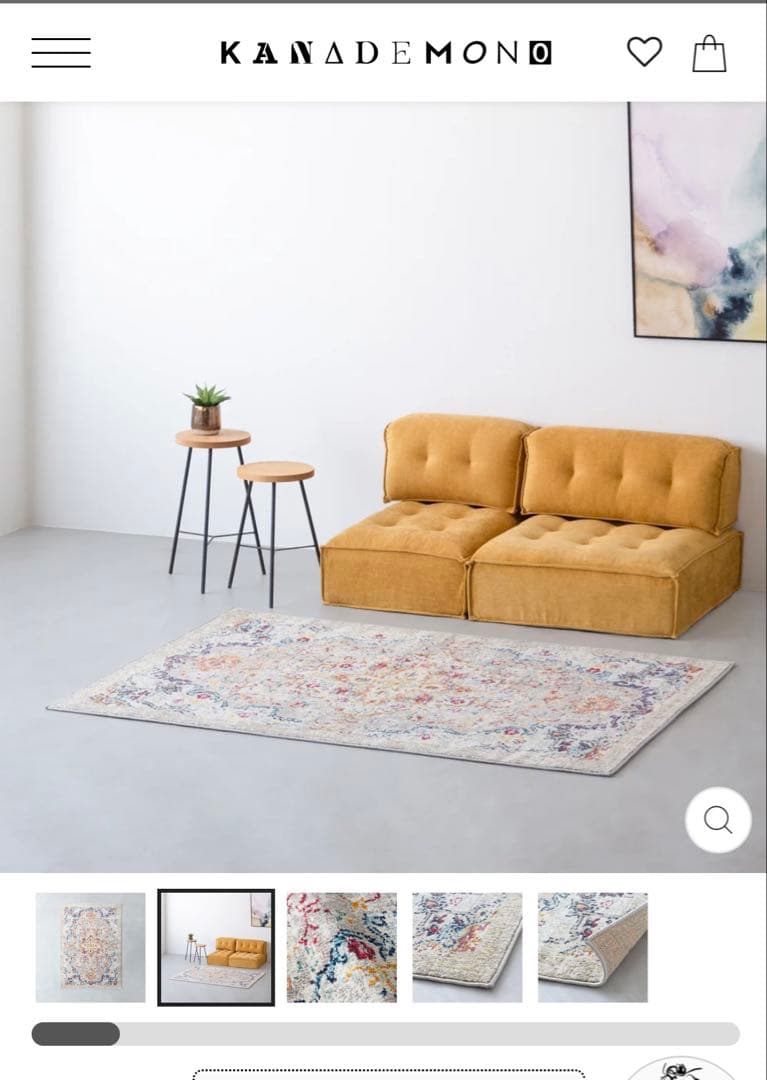Select the full rug top-view thumbnail
The width and height of the screenshot is (767, 1080).
pos(90,947)
